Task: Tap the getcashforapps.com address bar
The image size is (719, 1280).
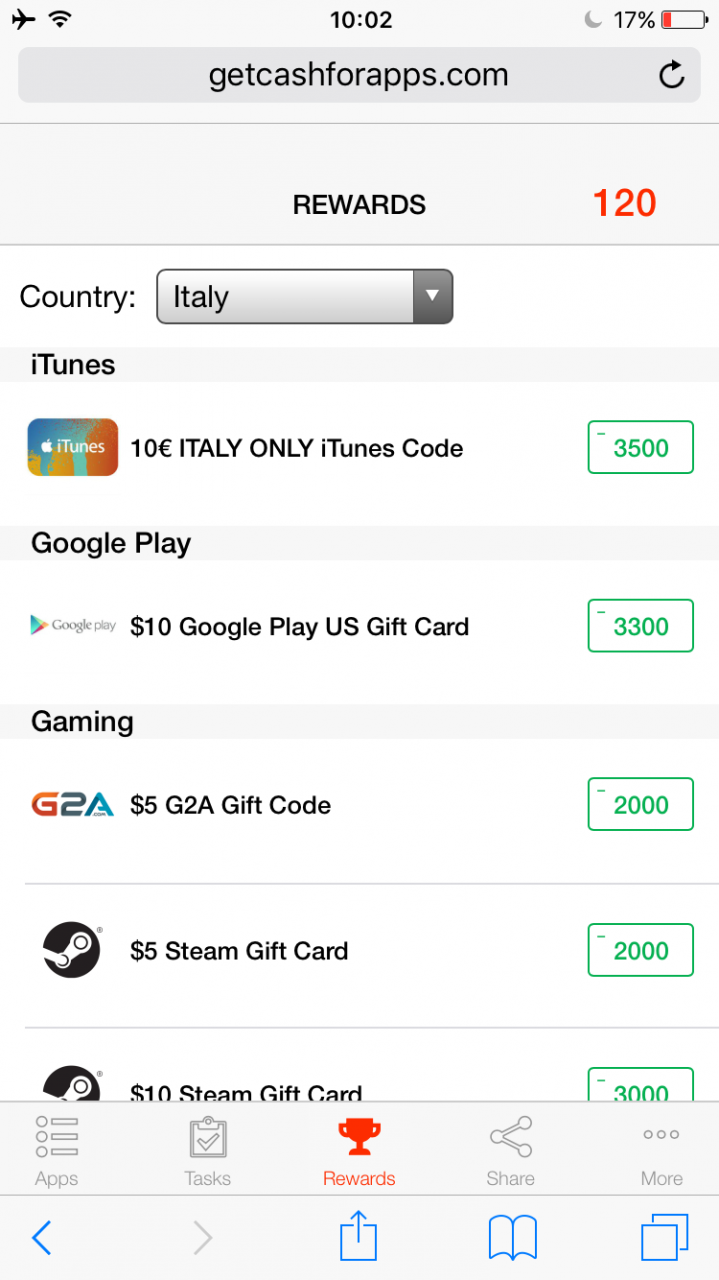Action: coord(358,75)
